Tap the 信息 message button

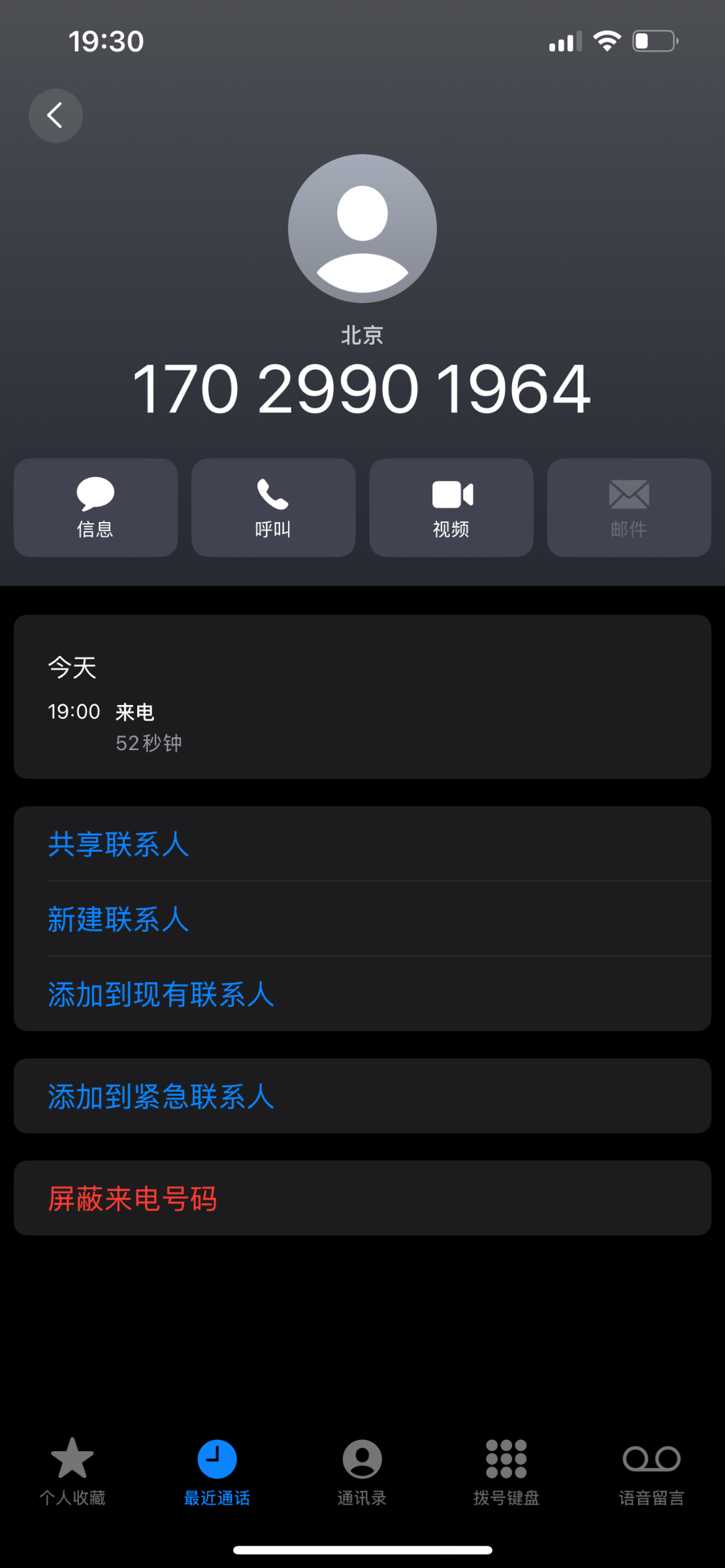(x=95, y=508)
